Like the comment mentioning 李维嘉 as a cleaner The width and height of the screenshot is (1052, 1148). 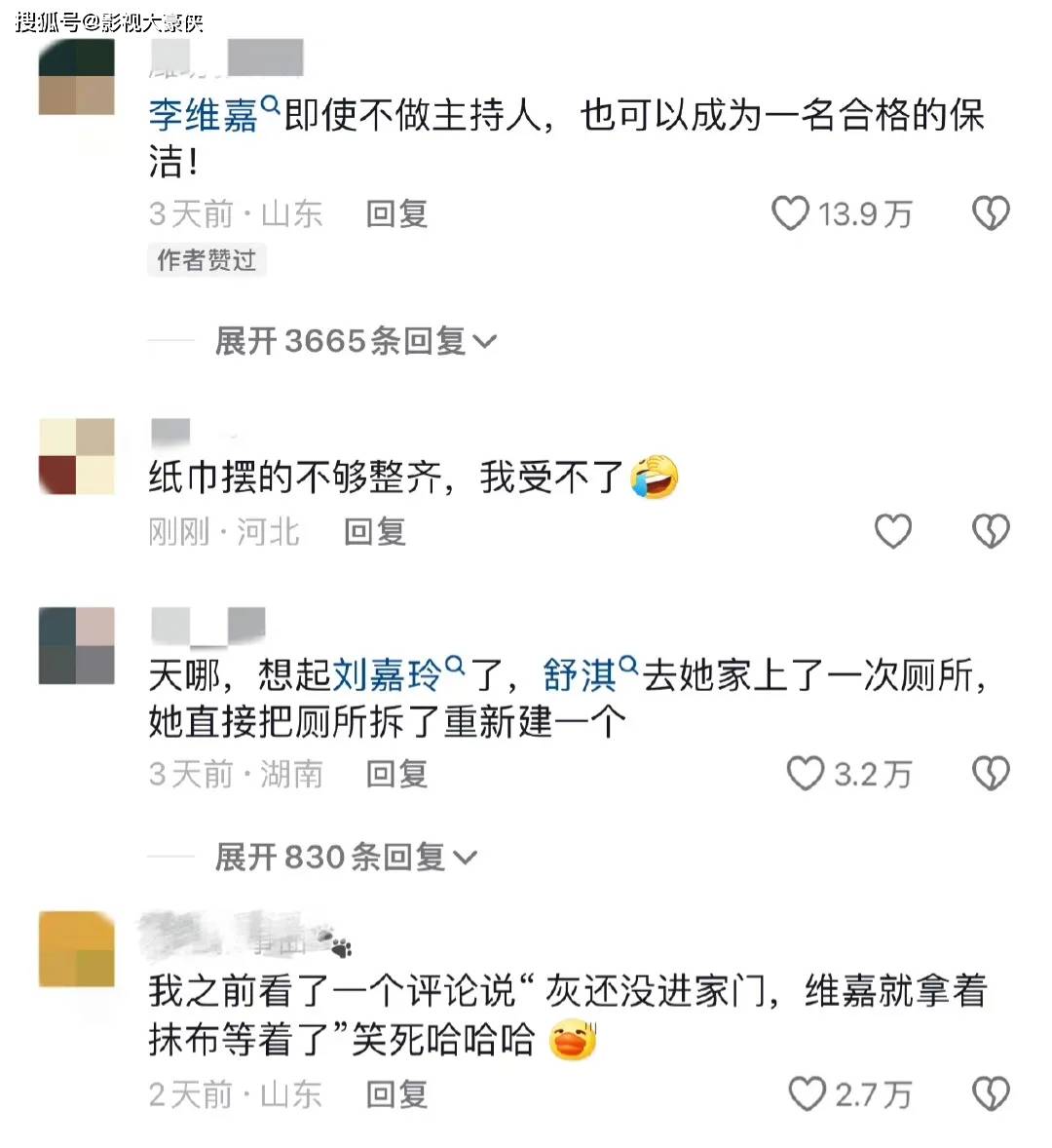pyautogui.click(x=791, y=213)
